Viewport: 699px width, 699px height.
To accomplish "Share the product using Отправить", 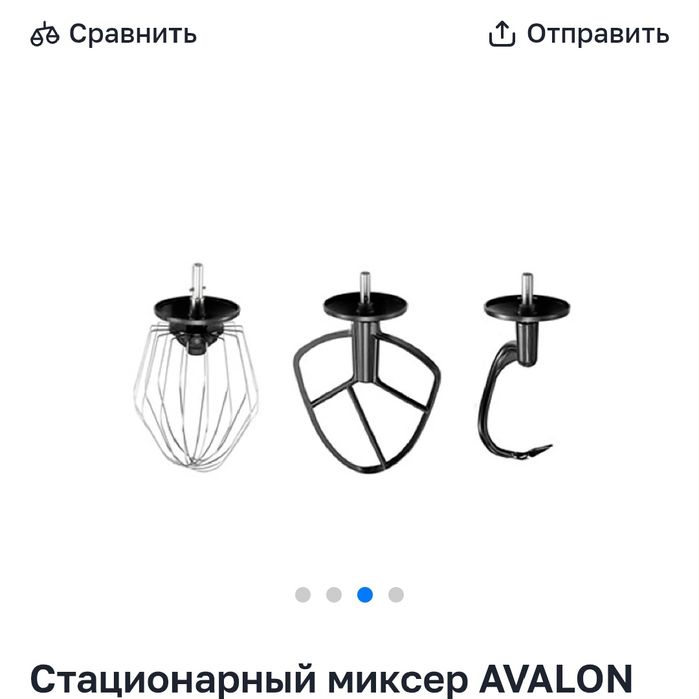I will 578,34.
